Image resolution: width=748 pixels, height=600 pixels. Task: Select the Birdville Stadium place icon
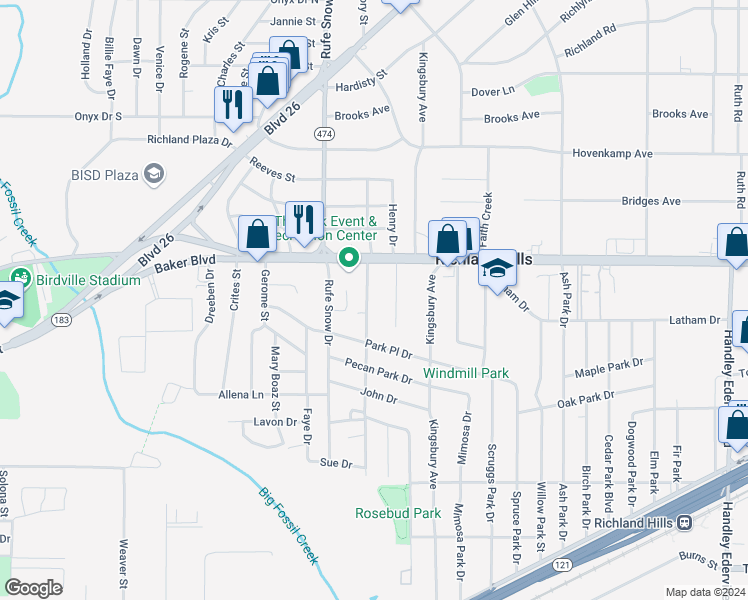coord(20,277)
